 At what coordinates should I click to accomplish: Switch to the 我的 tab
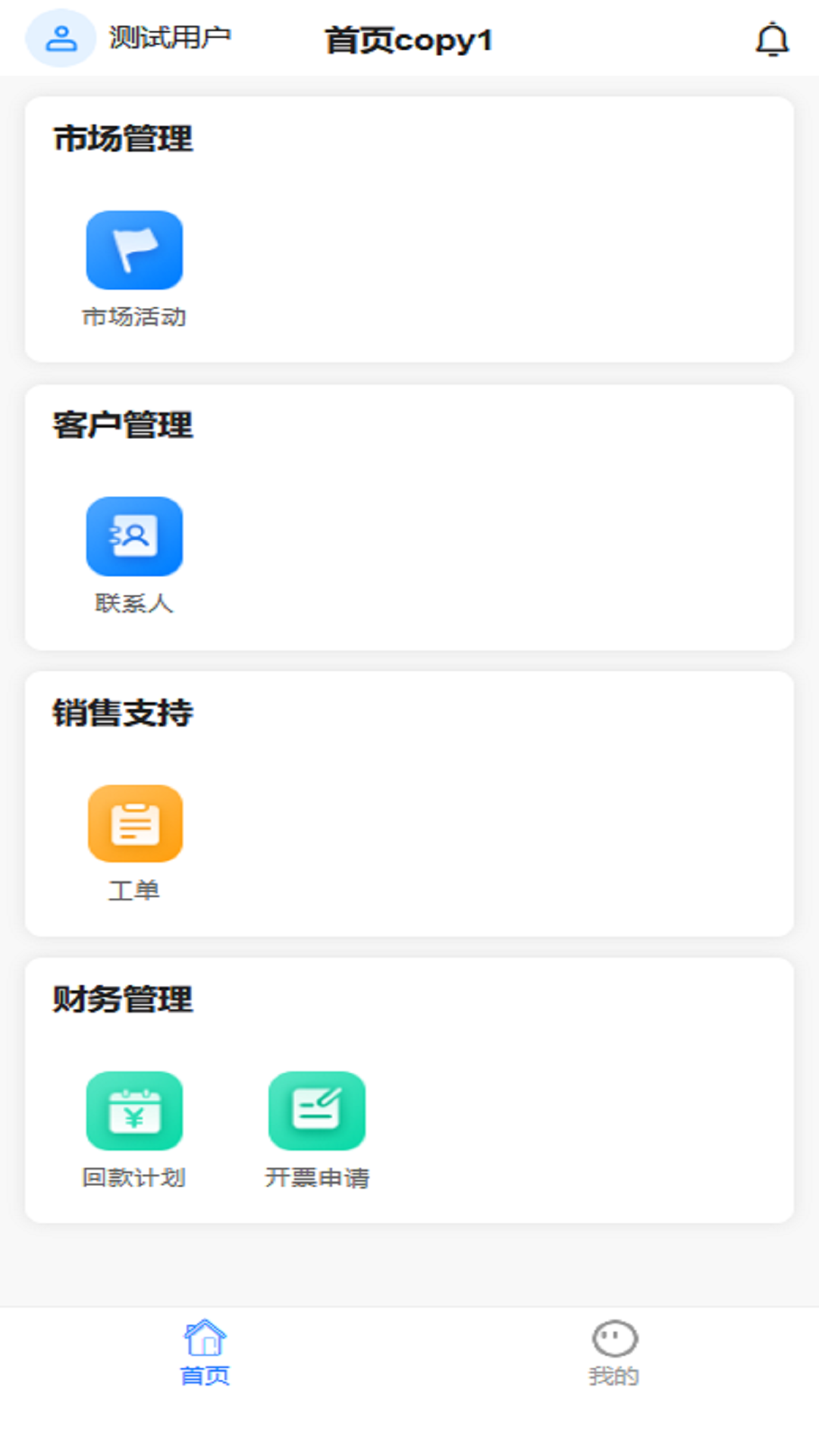coord(613,1357)
